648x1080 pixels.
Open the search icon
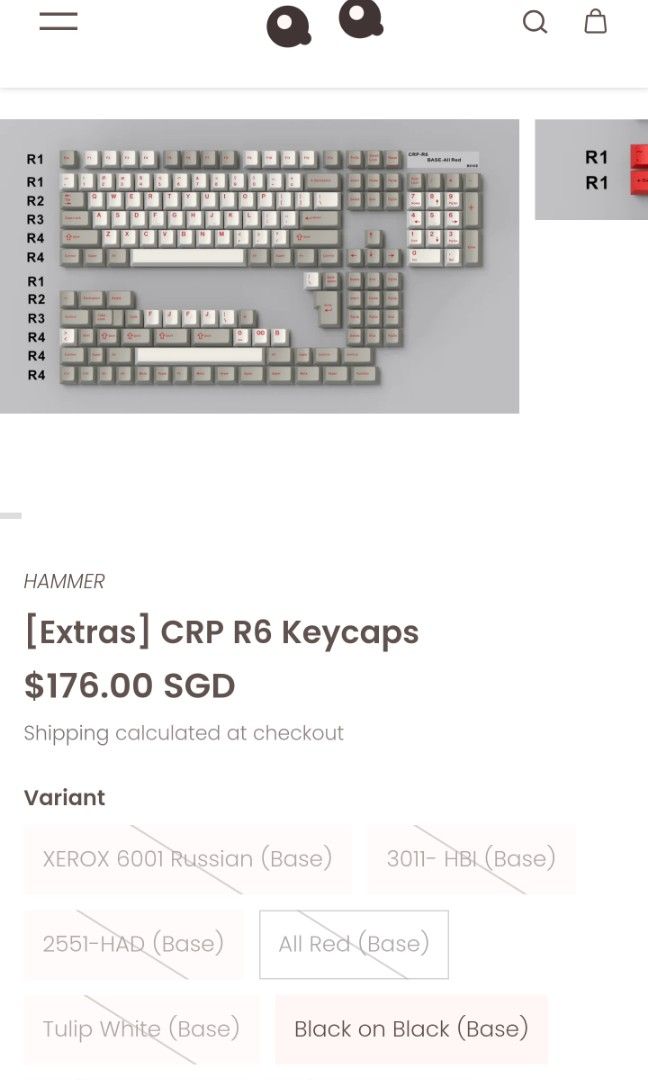535,22
